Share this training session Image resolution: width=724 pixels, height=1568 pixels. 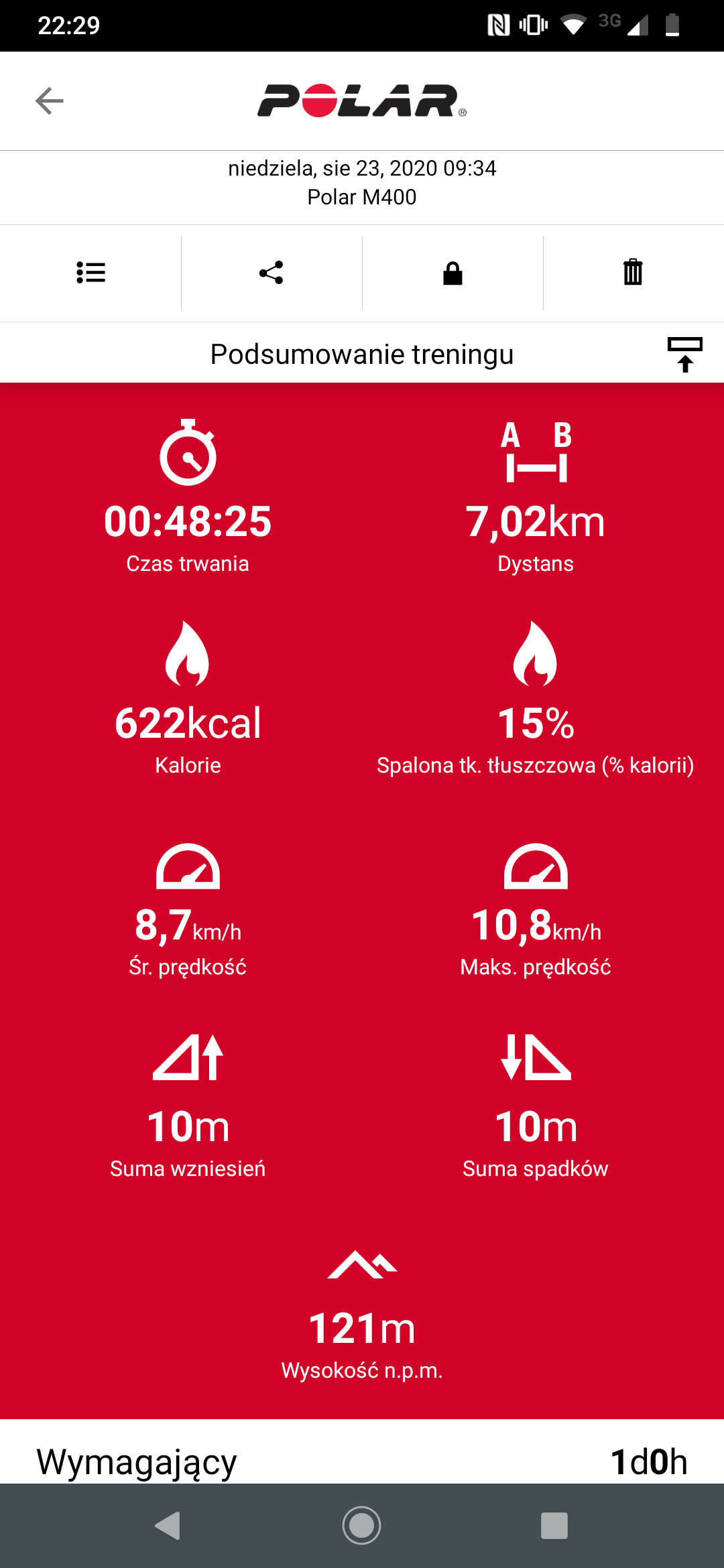pyautogui.click(x=271, y=273)
